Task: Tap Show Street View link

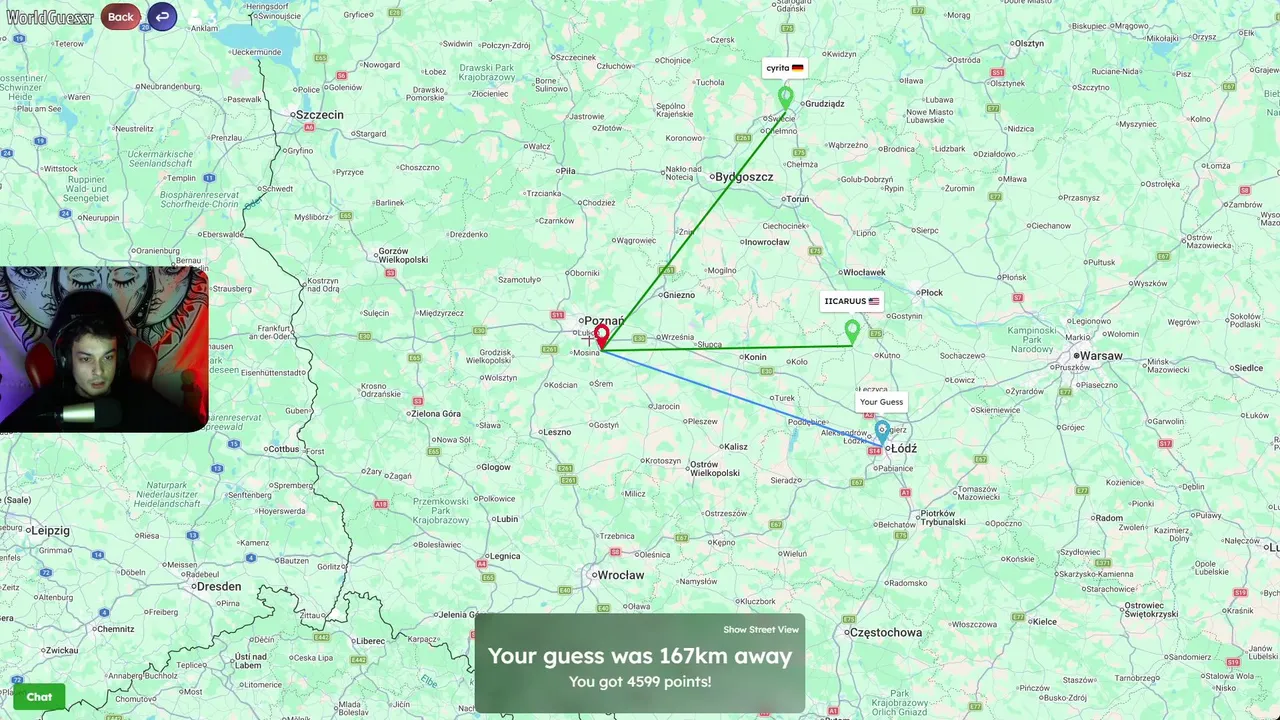Action: click(761, 629)
